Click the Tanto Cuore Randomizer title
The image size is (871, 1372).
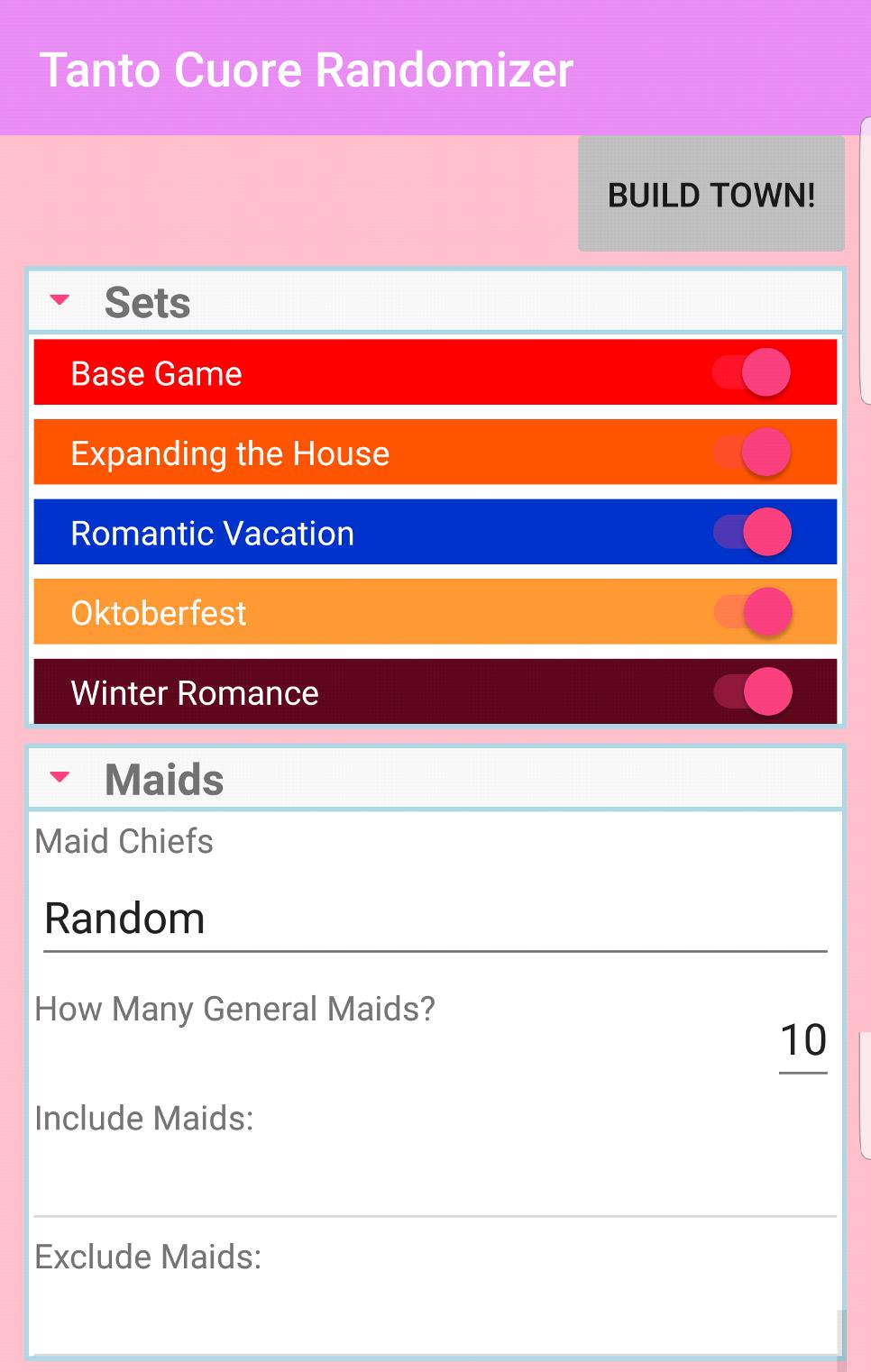307,69
